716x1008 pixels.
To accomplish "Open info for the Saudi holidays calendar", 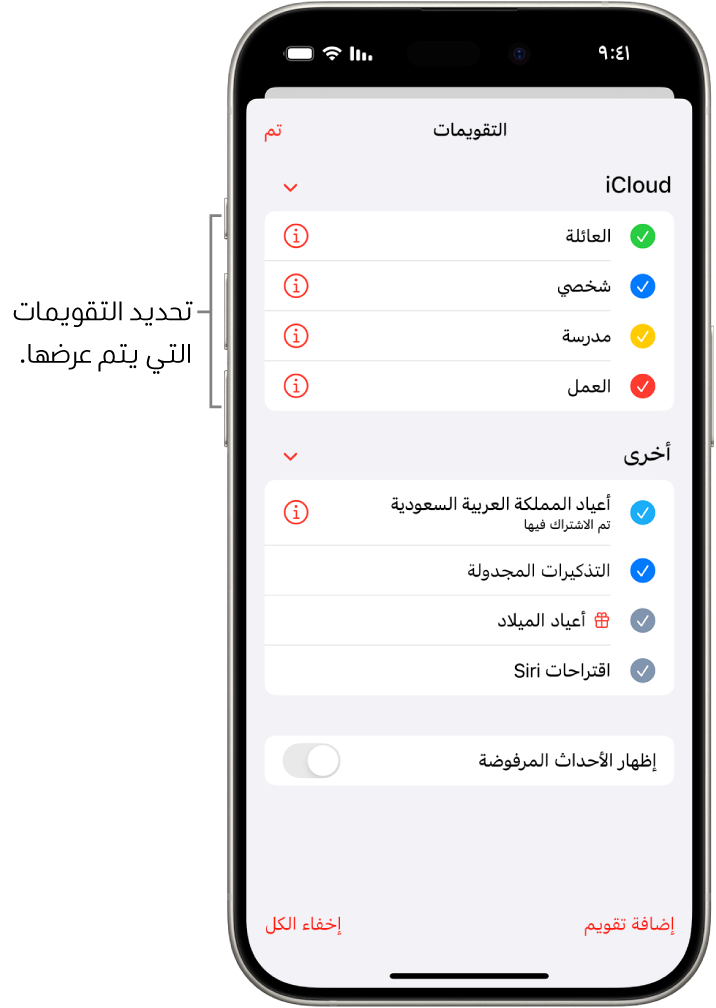I will 296,513.
